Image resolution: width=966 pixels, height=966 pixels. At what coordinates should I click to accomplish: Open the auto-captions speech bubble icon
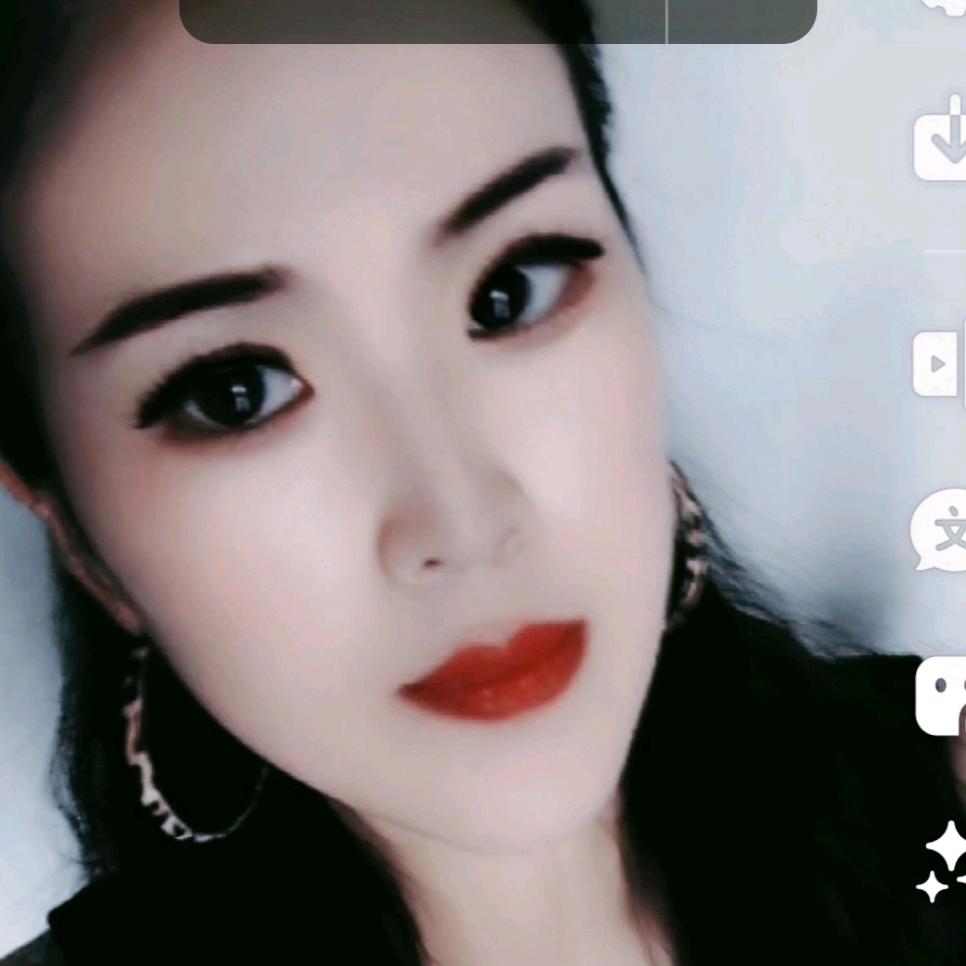pos(939,530)
